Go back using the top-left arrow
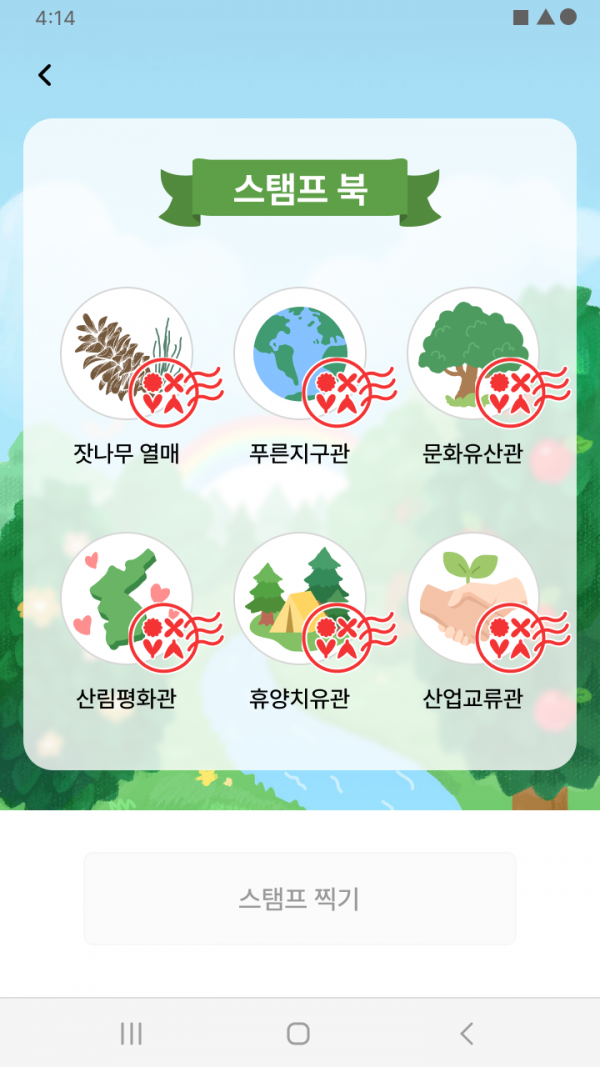 [45, 75]
